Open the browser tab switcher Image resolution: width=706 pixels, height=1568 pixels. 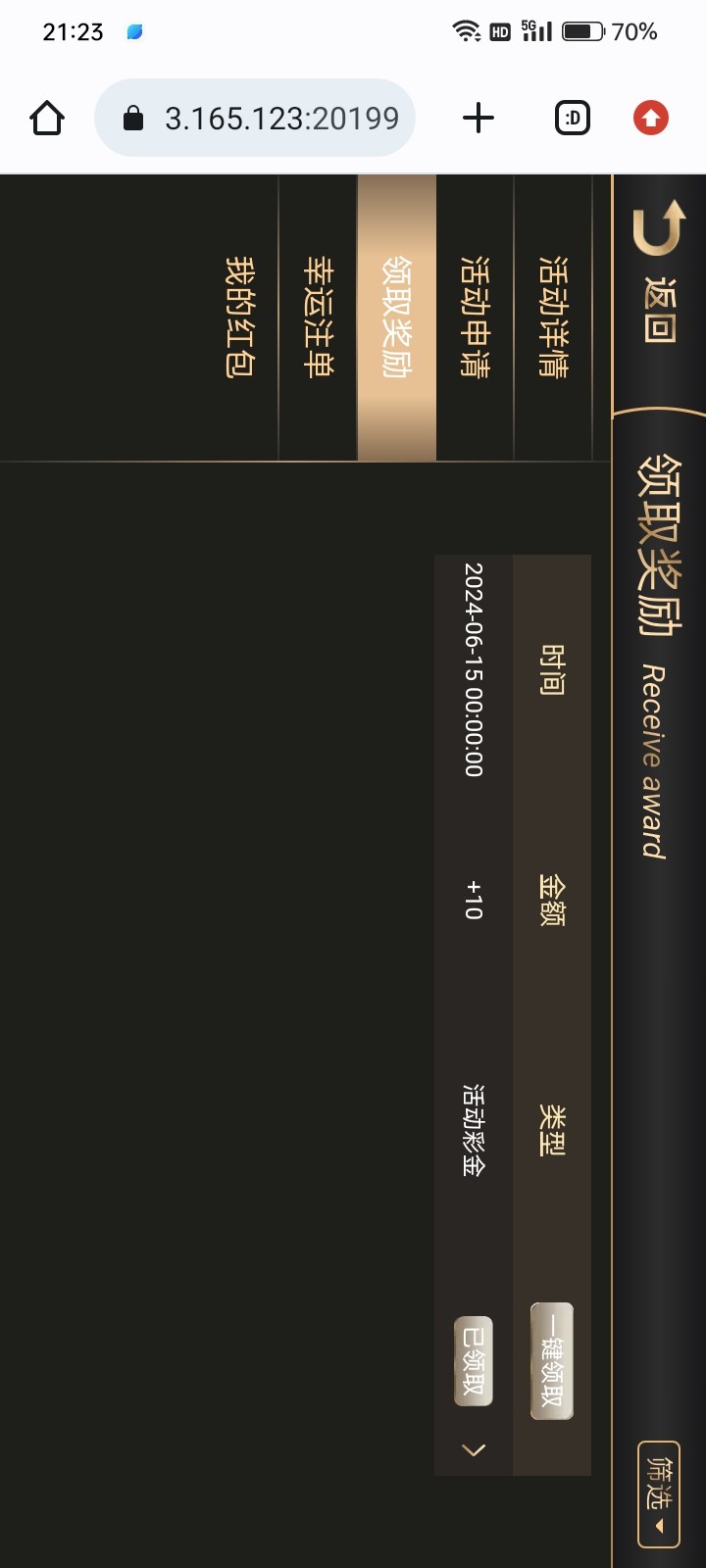(573, 119)
